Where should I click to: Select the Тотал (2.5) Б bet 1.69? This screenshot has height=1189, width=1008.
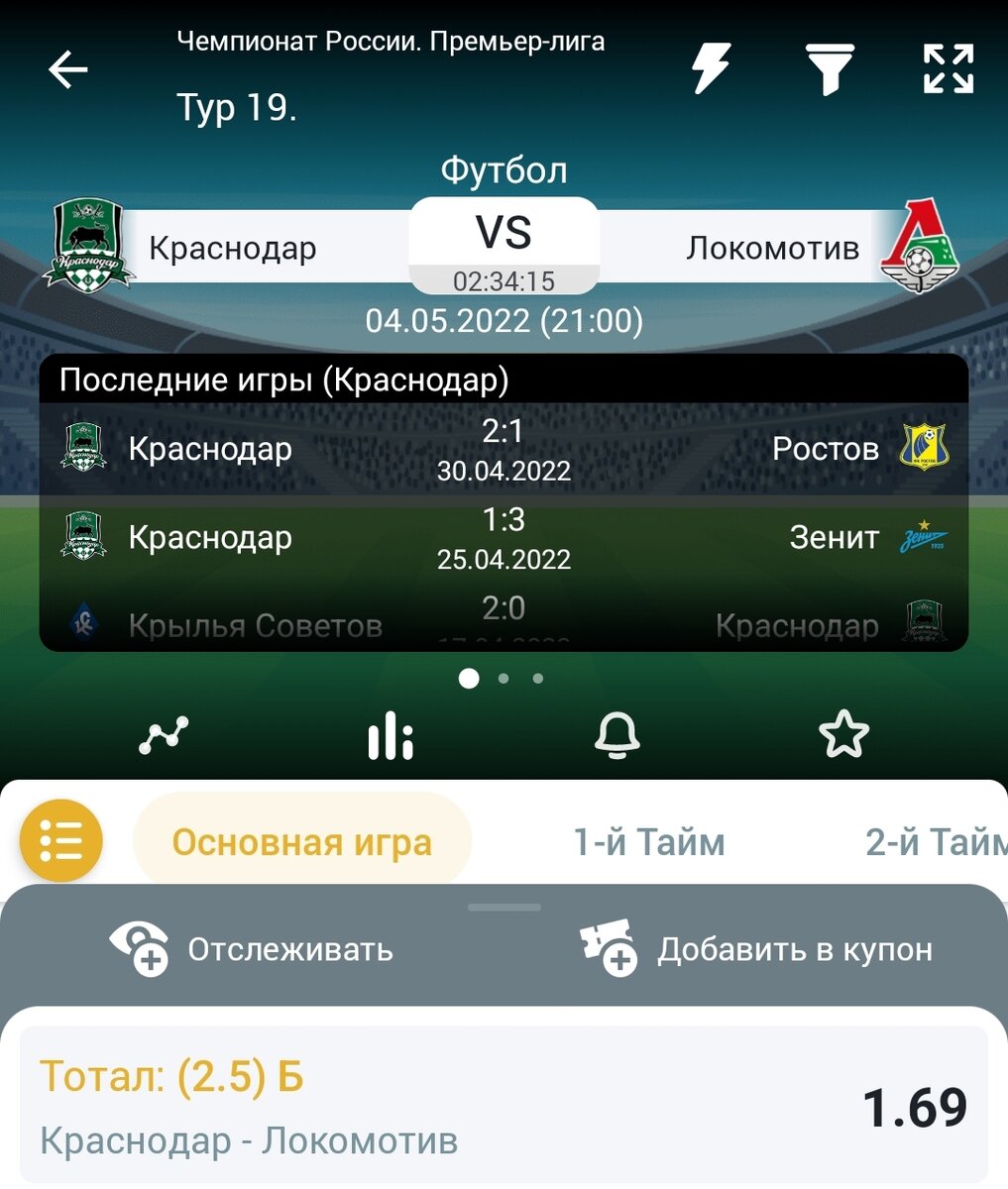click(x=504, y=1104)
